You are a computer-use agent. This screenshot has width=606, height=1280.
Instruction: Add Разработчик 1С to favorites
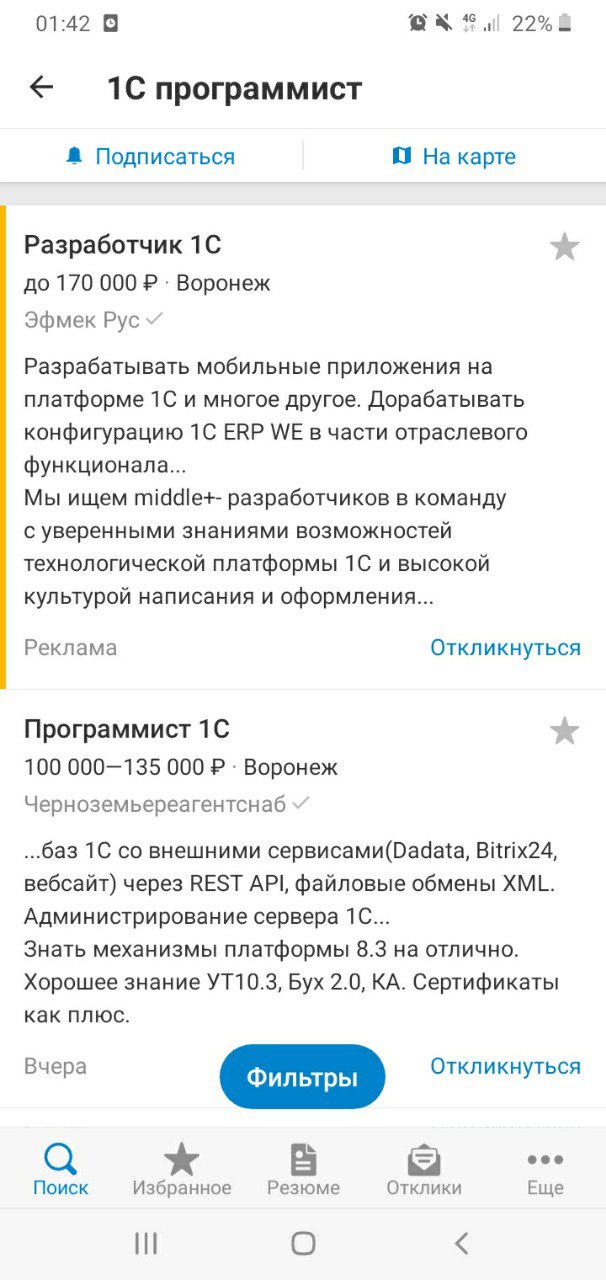point(564,247)
